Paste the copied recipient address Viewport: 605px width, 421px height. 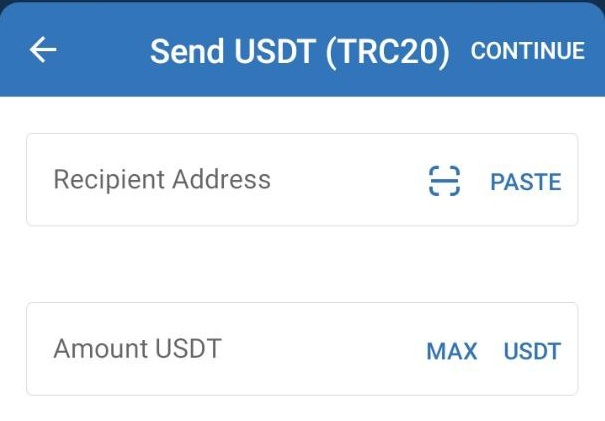click(525, 182)
